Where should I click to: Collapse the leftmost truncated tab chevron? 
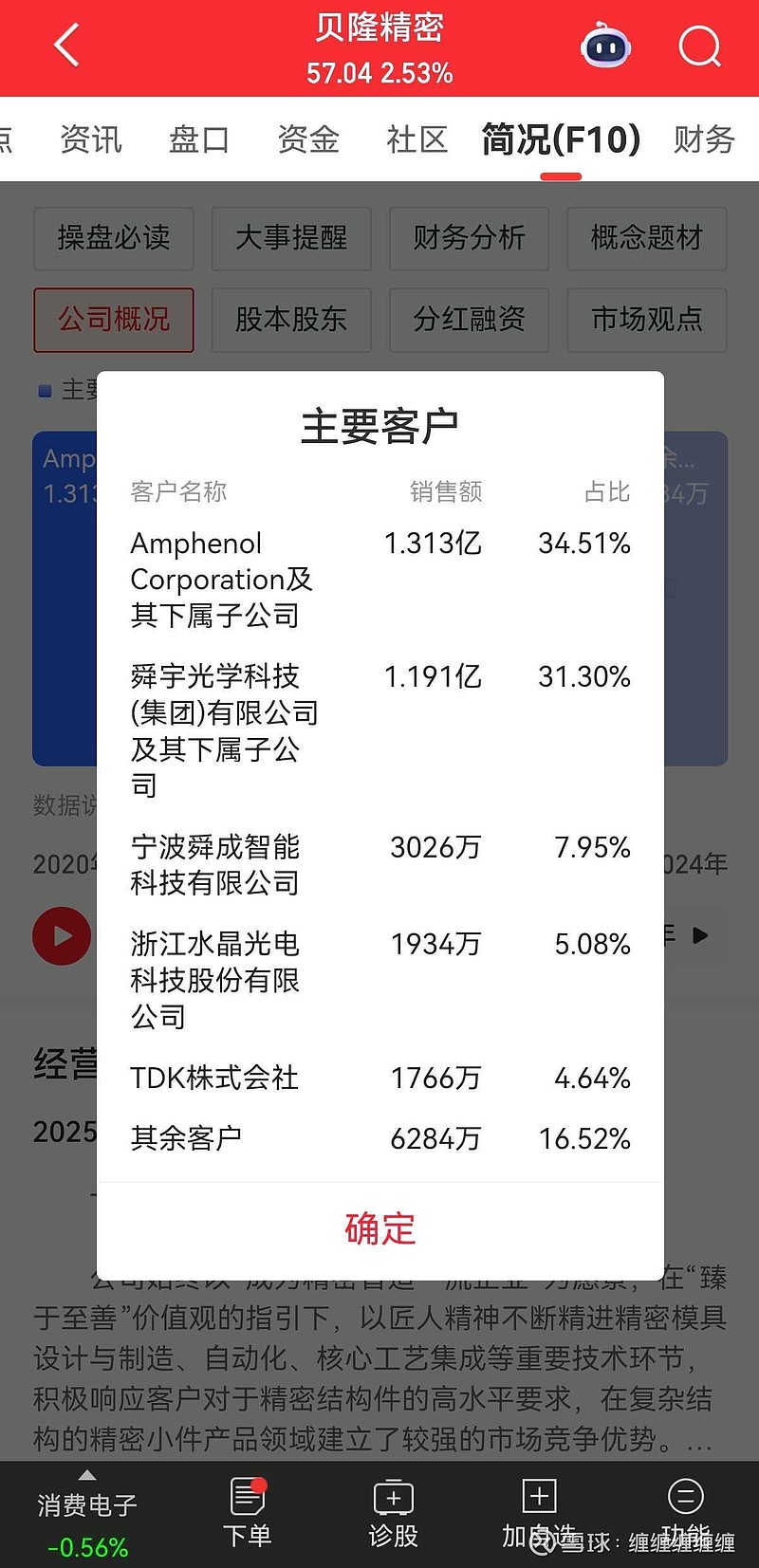(9, 138)
